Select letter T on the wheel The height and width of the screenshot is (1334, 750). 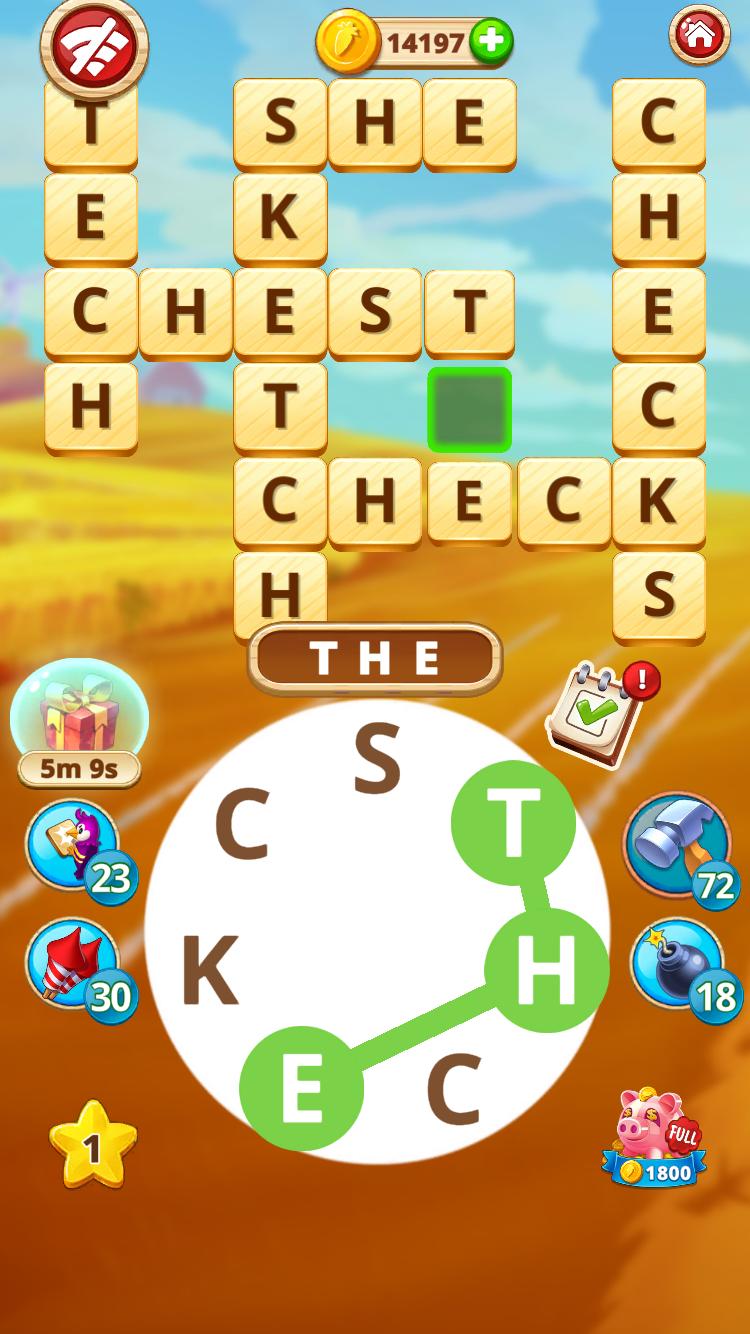click(x=513, y=823)
